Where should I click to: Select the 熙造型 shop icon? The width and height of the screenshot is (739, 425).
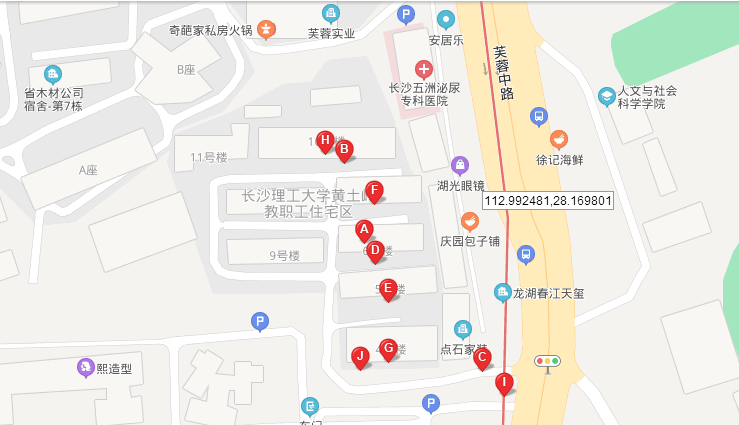click(x=84, y=367)
